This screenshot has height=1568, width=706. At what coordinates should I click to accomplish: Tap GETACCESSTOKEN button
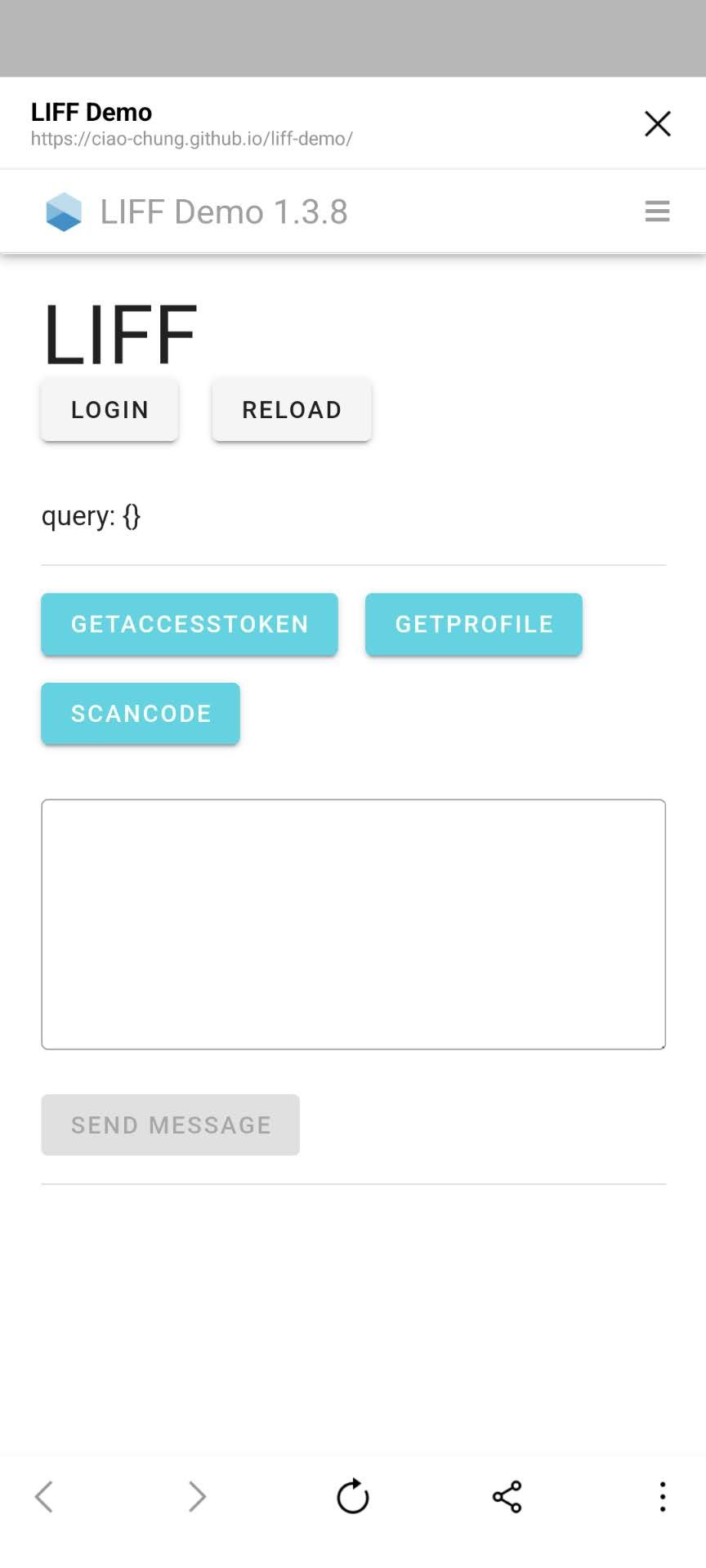coord(190,625)
